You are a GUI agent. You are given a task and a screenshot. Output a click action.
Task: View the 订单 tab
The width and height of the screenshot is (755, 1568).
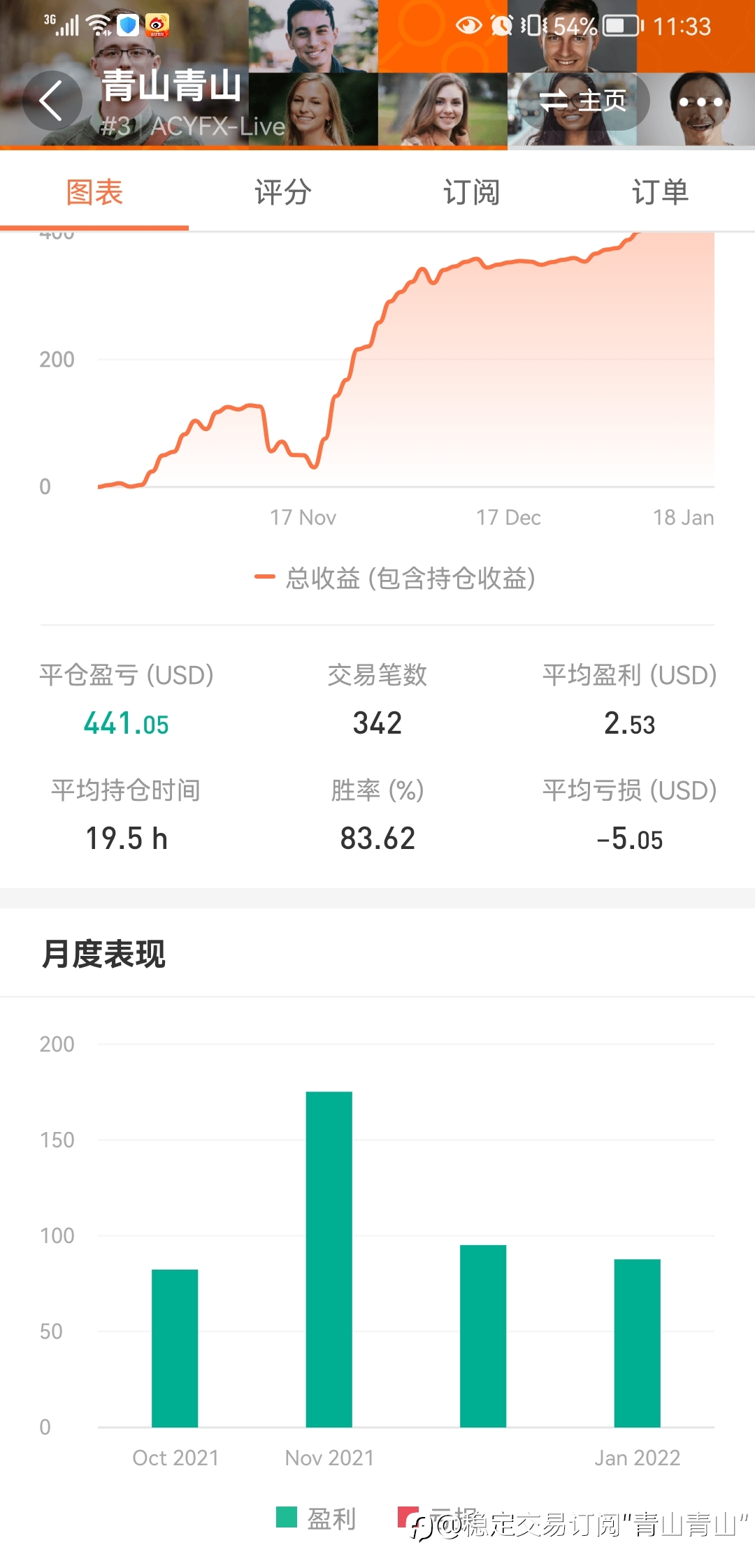click(661, 192)
